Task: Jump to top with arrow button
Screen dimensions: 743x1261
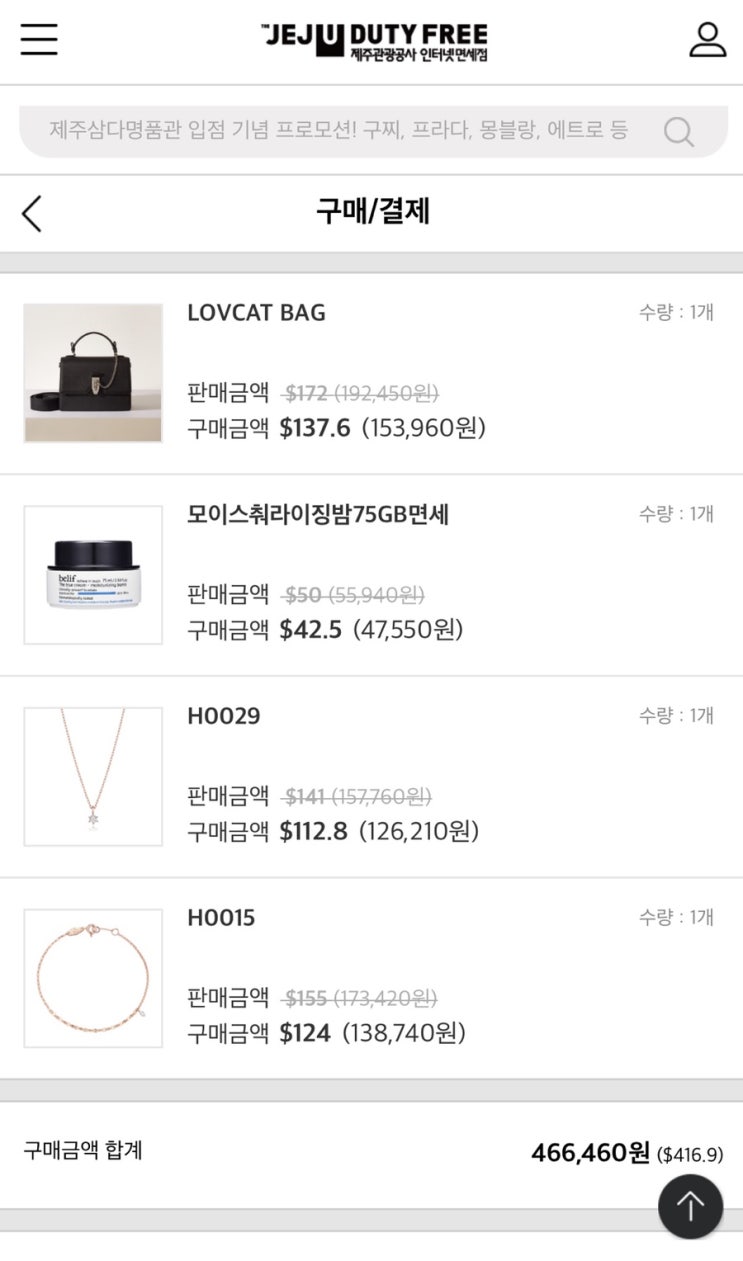Action: click(690, 1206)
